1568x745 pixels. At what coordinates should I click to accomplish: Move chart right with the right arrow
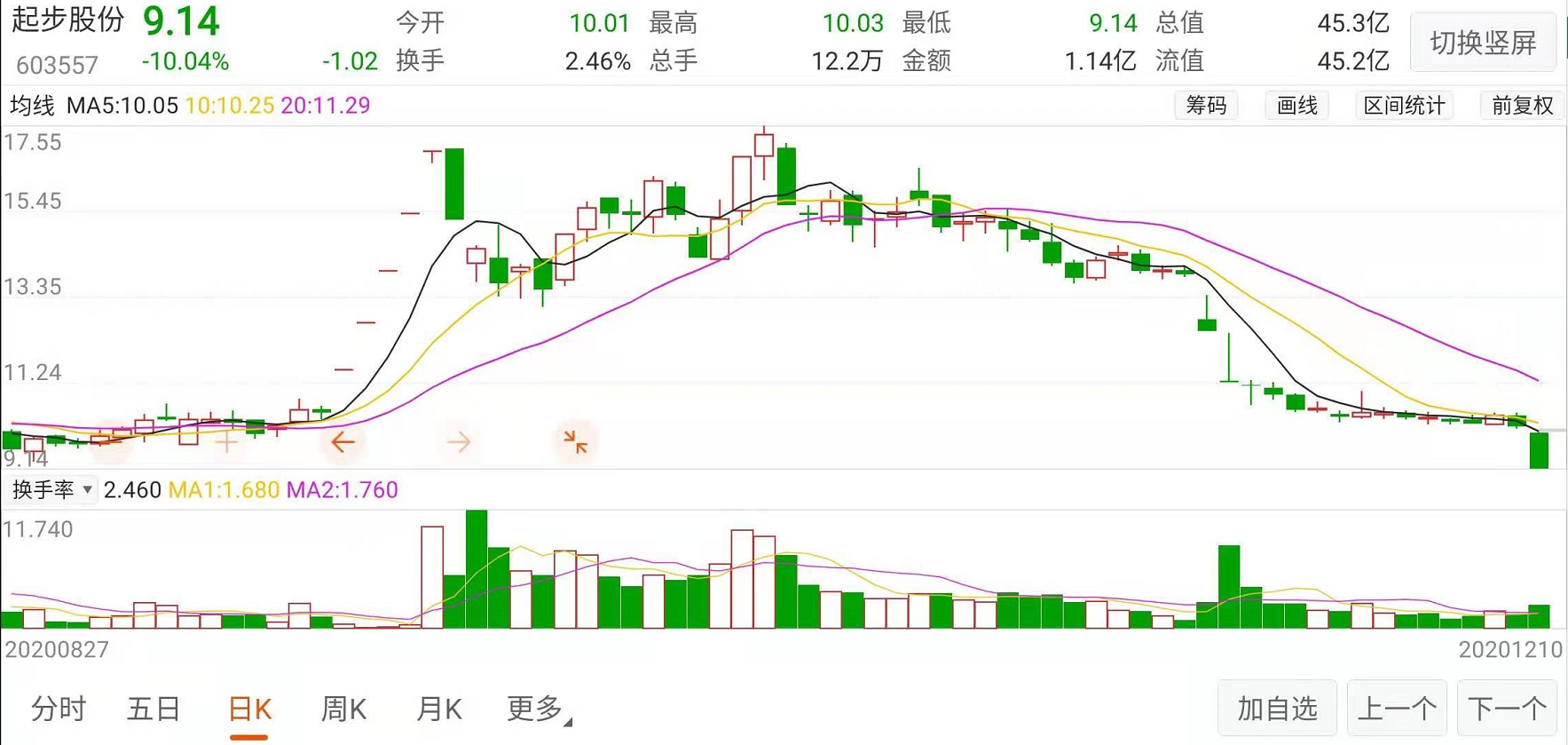click(459, 441)
